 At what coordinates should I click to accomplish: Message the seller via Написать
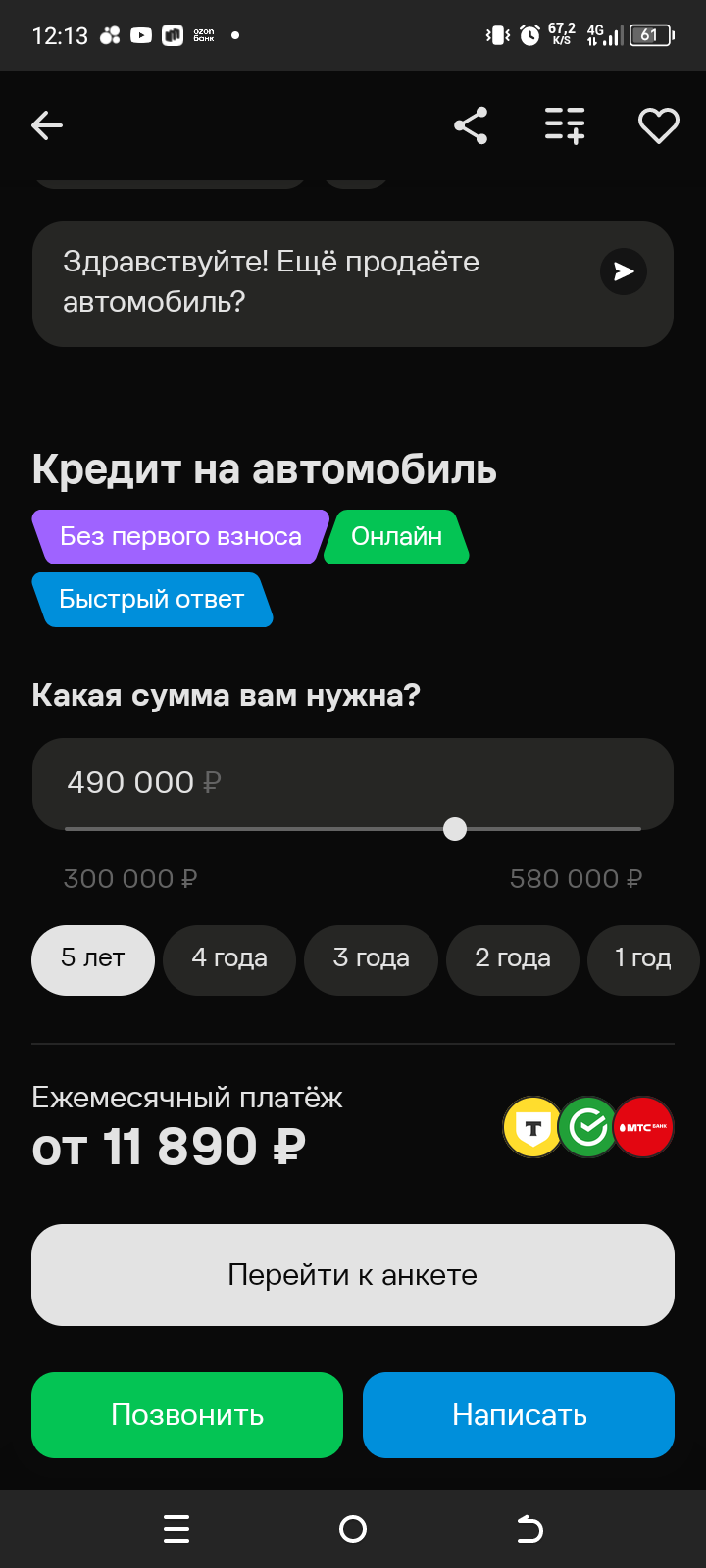(519, 1414)
